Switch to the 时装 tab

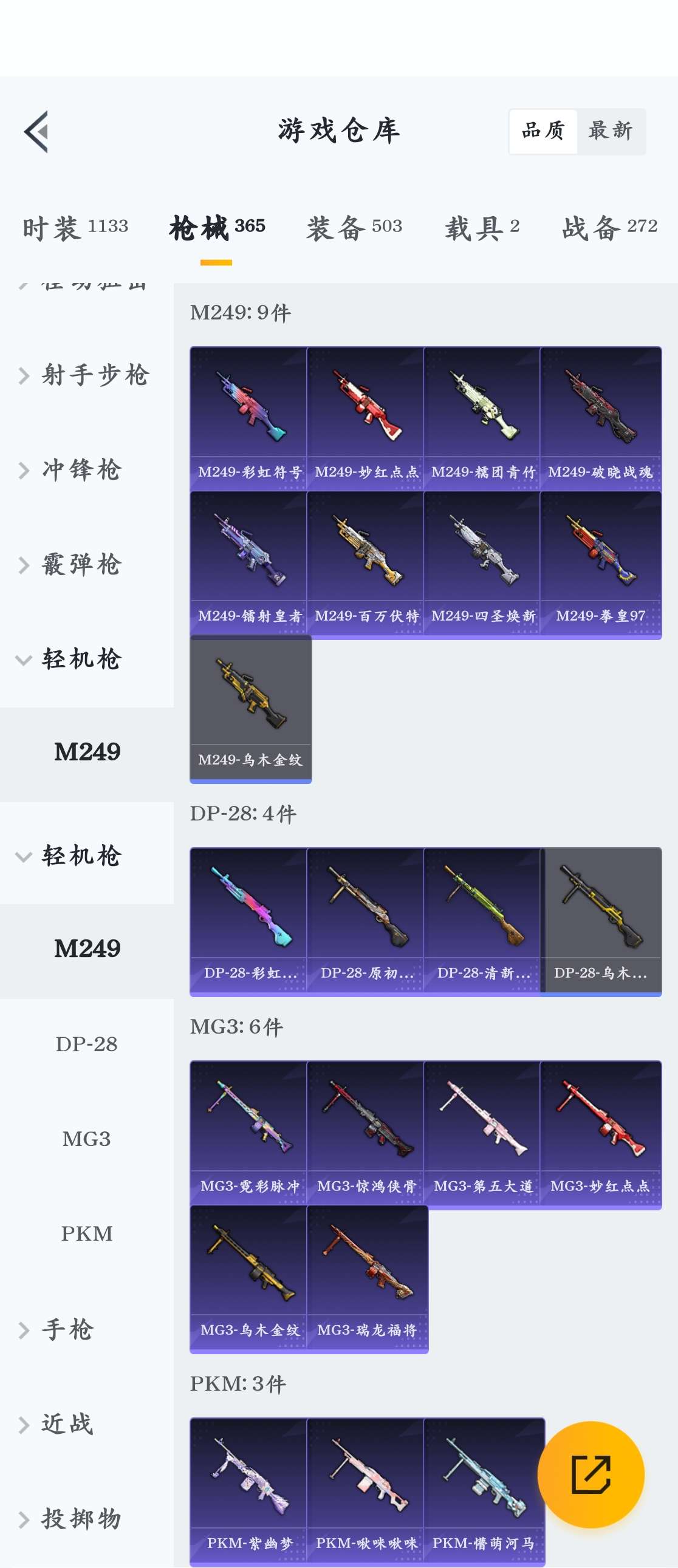point(75,228)
